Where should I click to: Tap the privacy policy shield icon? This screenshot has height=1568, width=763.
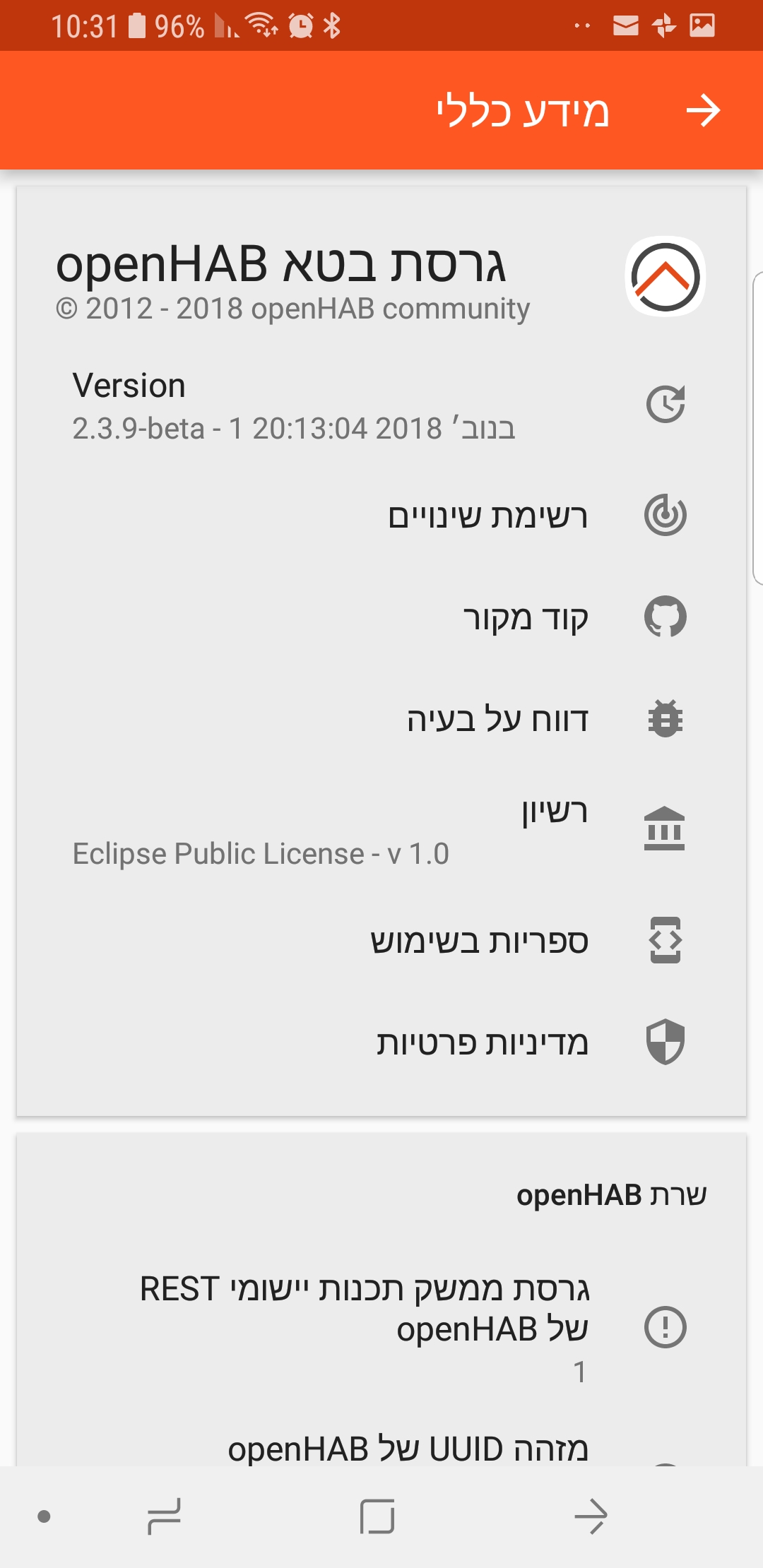[x=665, y=1042]
